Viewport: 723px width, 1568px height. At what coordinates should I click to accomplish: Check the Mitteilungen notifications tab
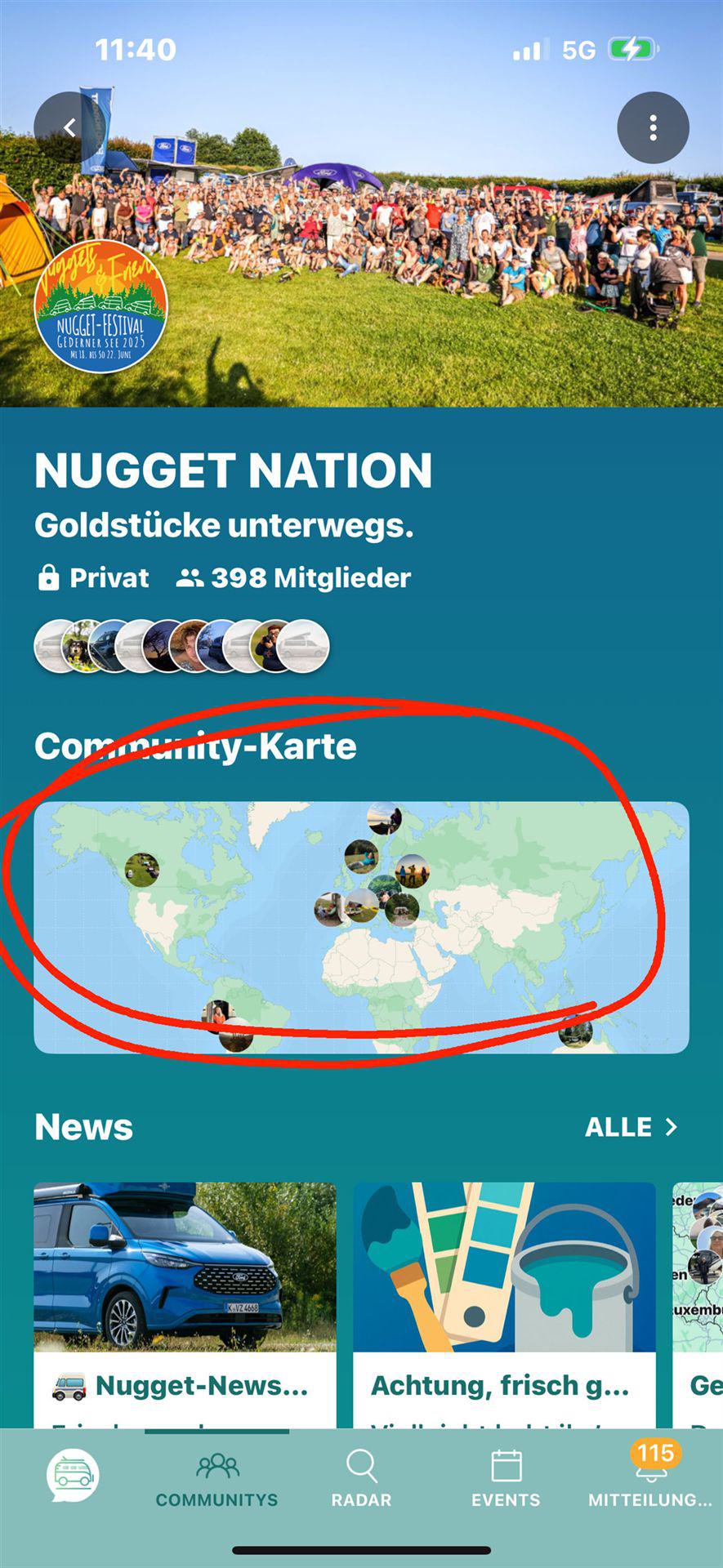coord(650,1480)
